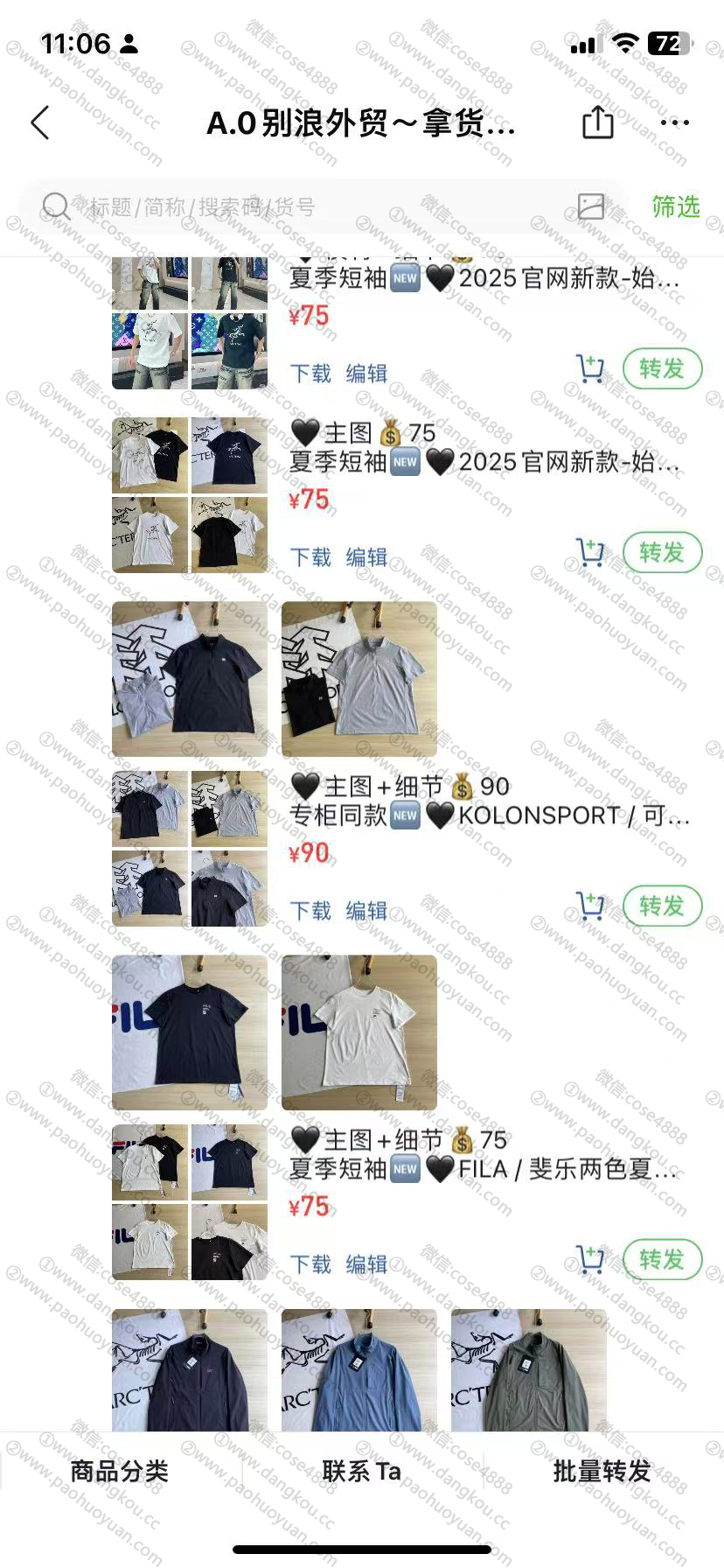Open the share icon in the header
724x1568 pixels.
598,122
